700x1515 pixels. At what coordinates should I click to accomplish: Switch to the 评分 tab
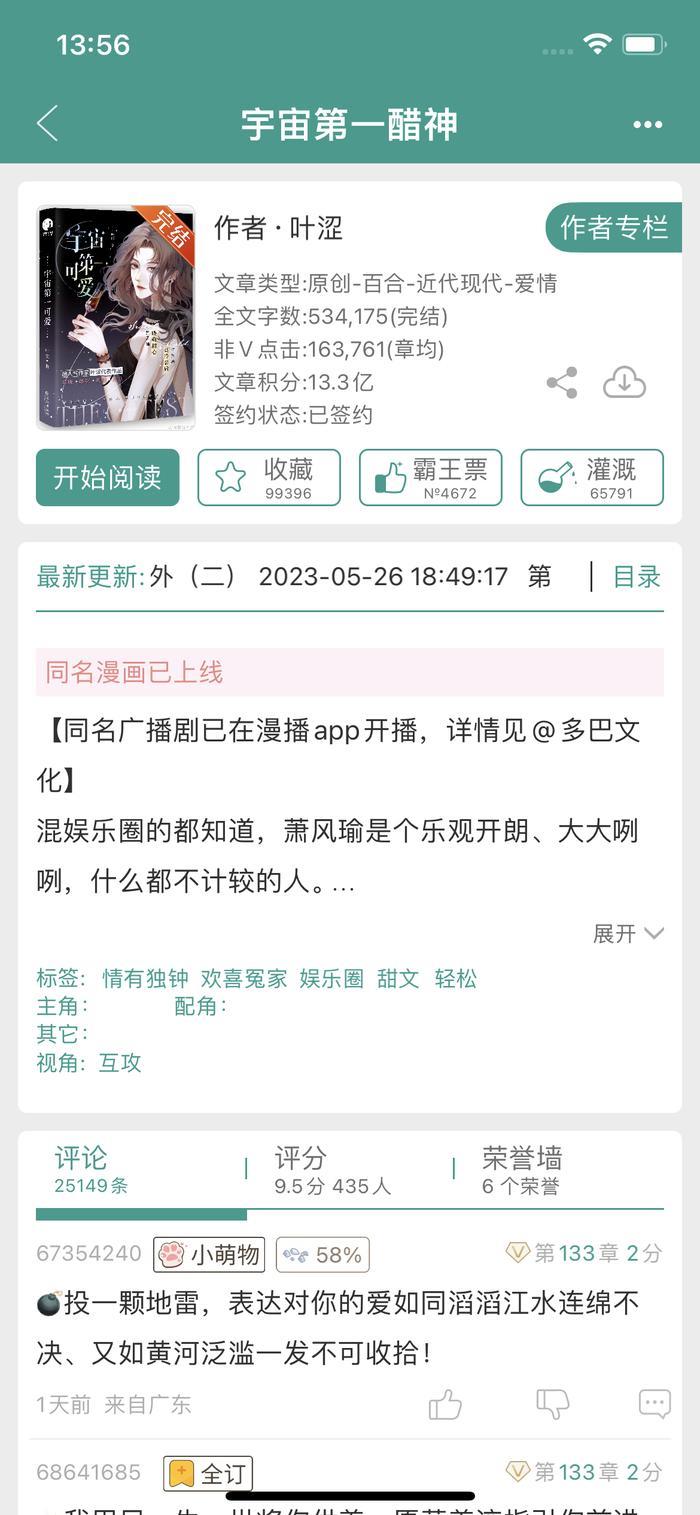332,1171
